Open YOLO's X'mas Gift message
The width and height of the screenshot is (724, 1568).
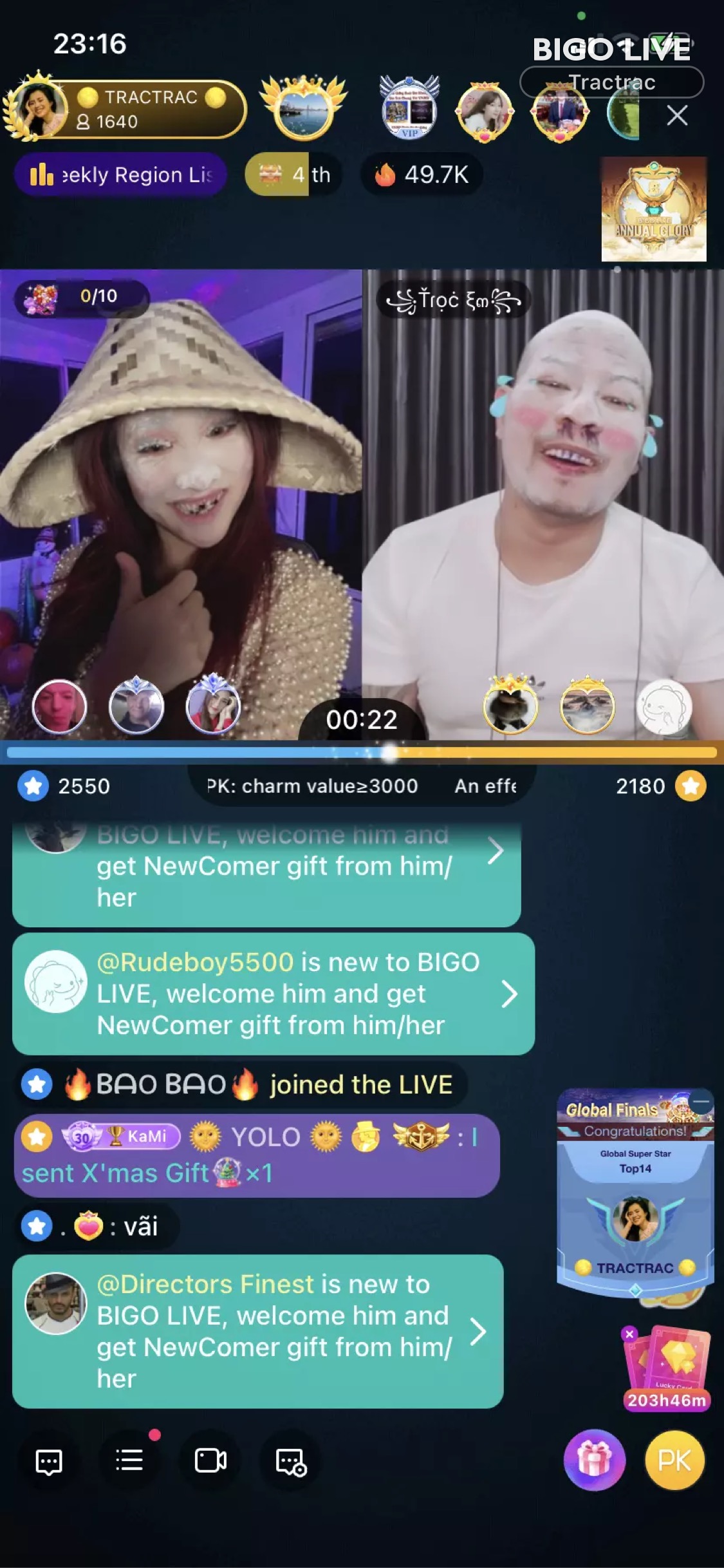256,1155
